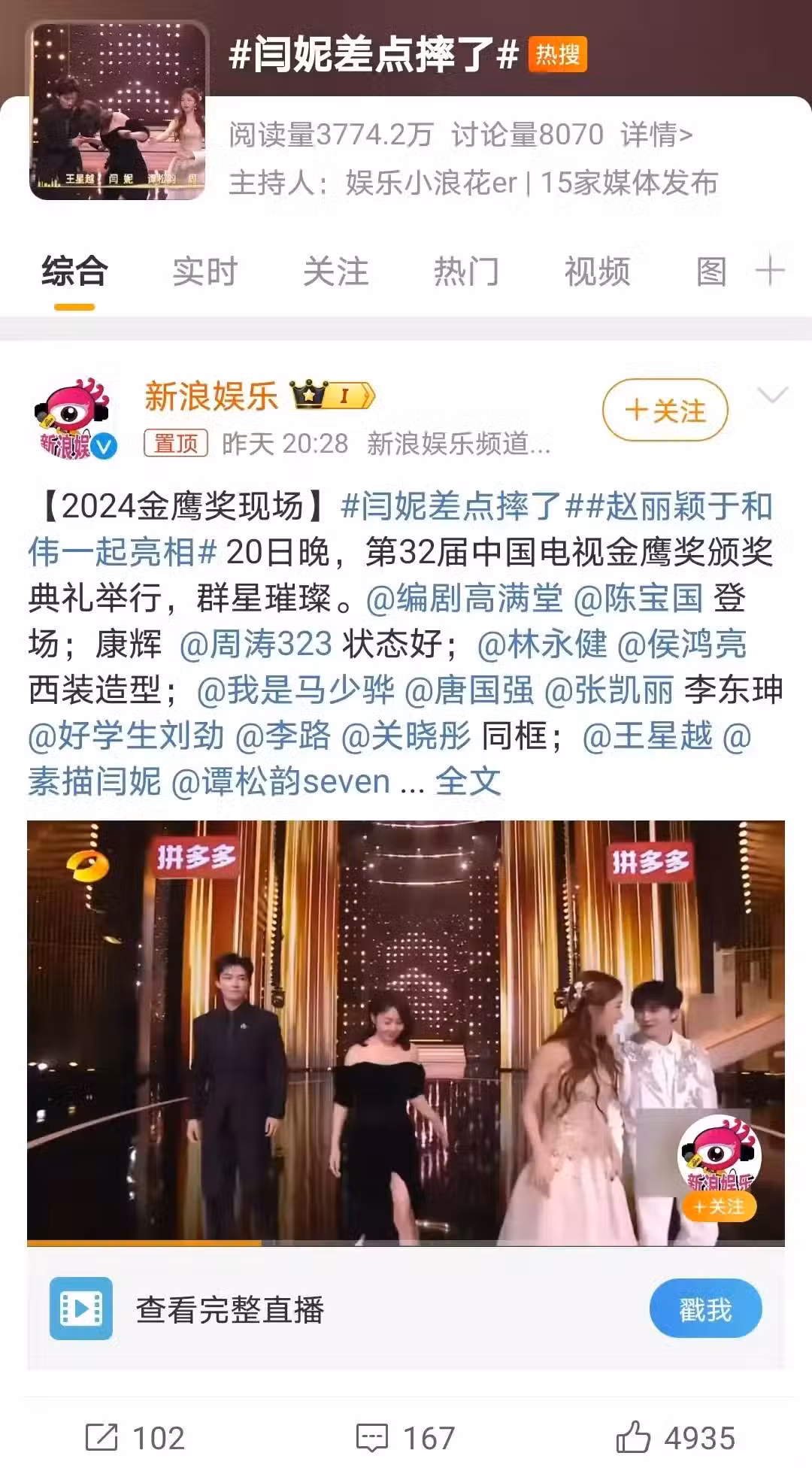Viewport: 812px width, 1468px height.
Task: Open 详情 for the hot topic
Action: 656,135
